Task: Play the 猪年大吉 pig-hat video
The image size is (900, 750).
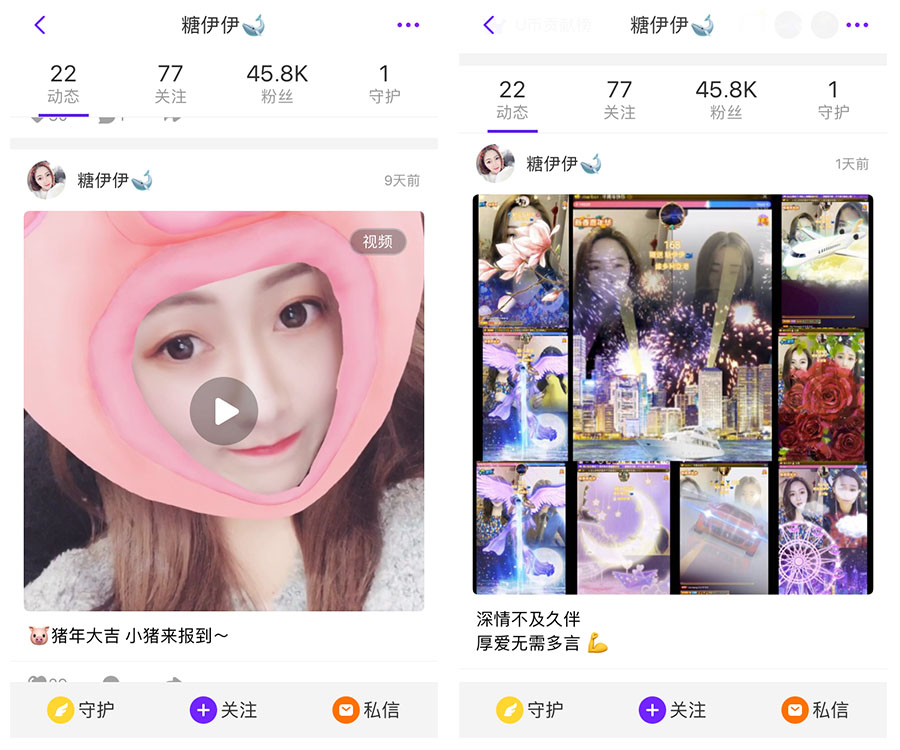Action: [x=224, y=411]
